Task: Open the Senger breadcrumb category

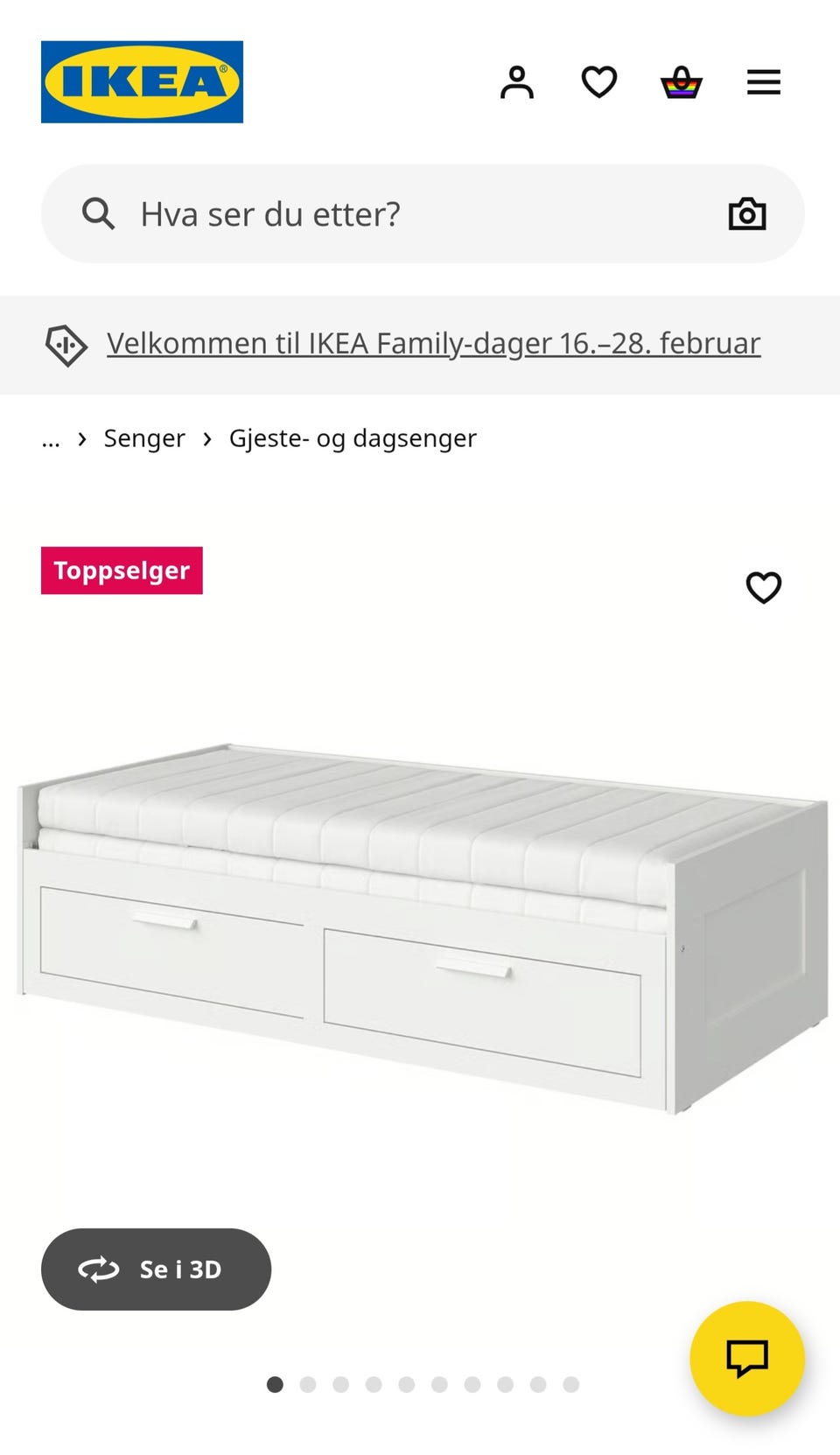Action: (144, 438)
